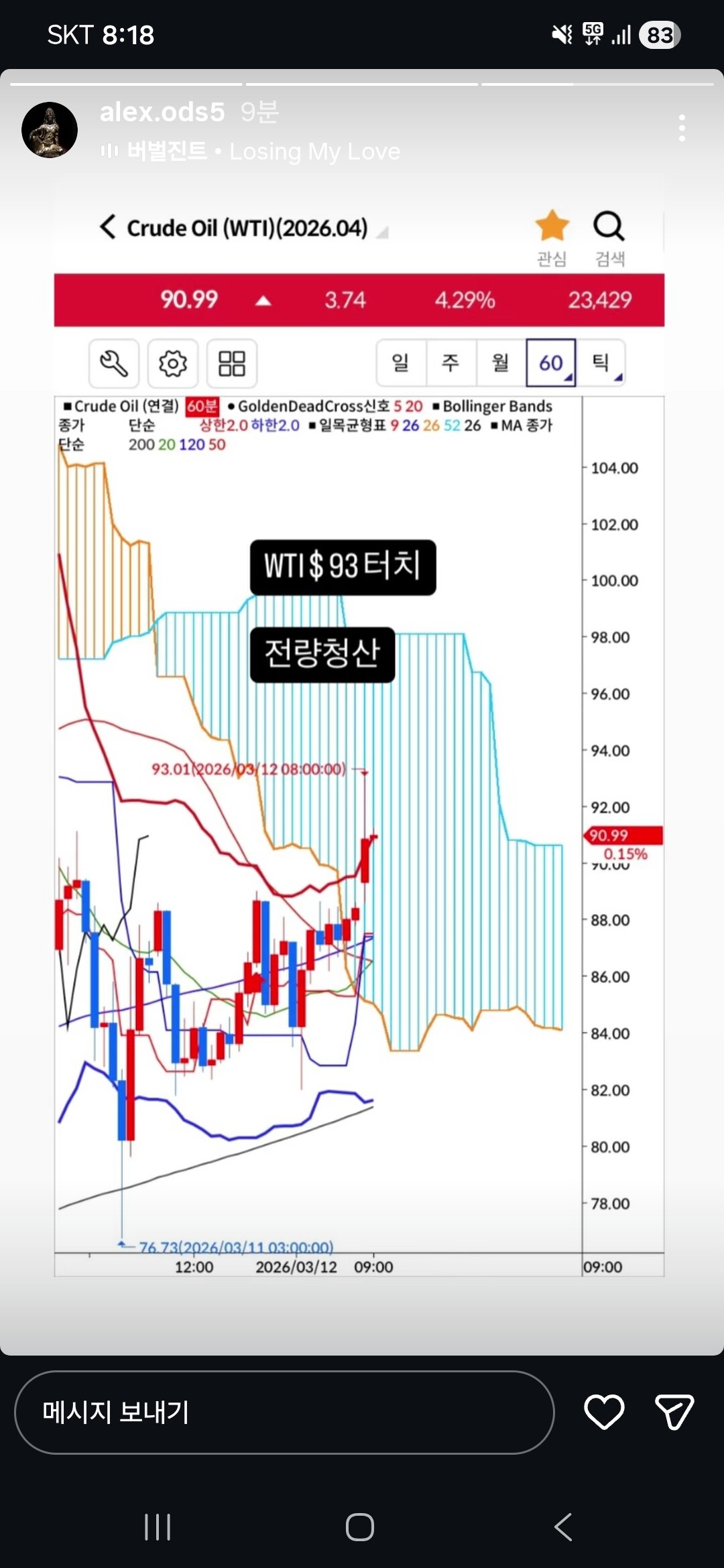Share this story via the paper plane icon
Screen dimensions: 724x1568
pyautogui.click(x=674, y=1412)
